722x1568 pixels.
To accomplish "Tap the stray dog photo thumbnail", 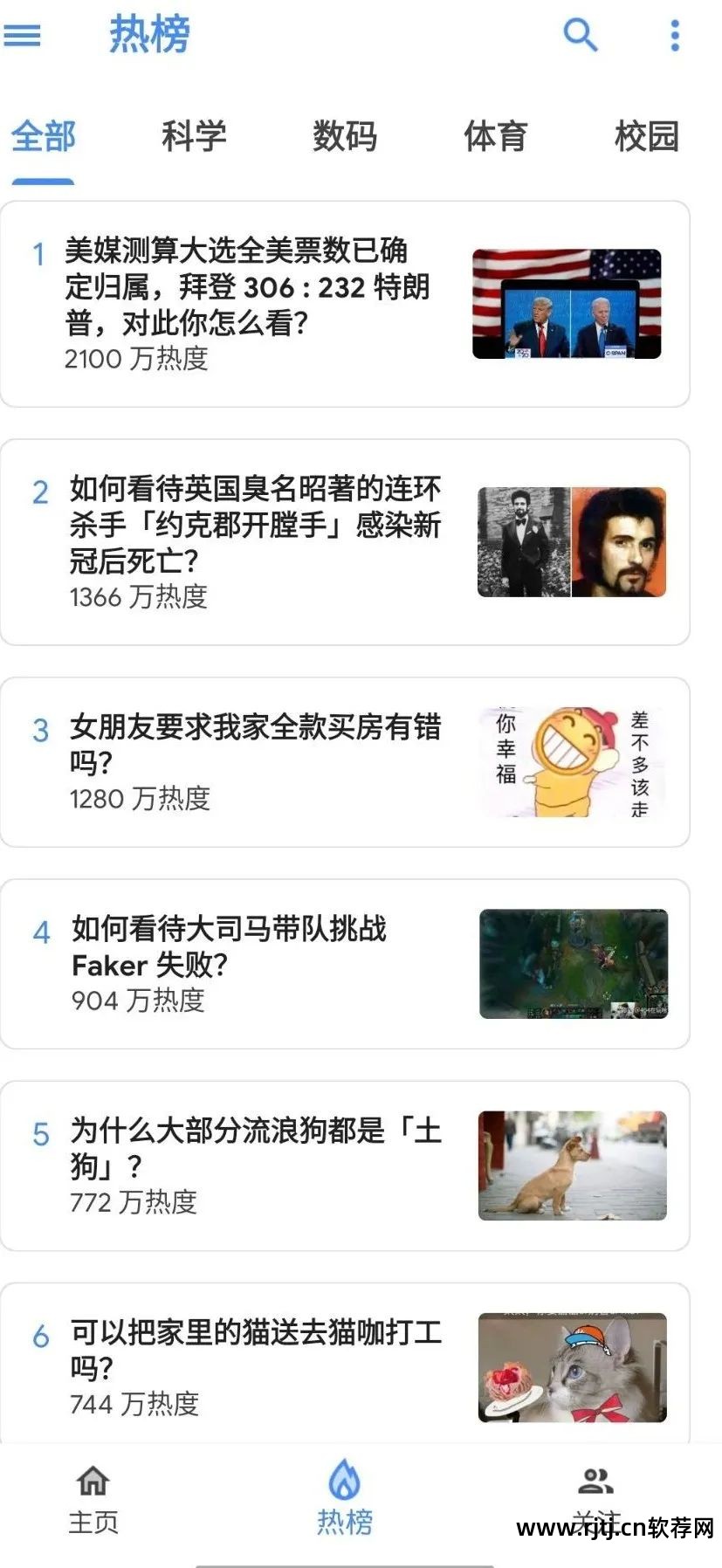I will point(572,1165).
